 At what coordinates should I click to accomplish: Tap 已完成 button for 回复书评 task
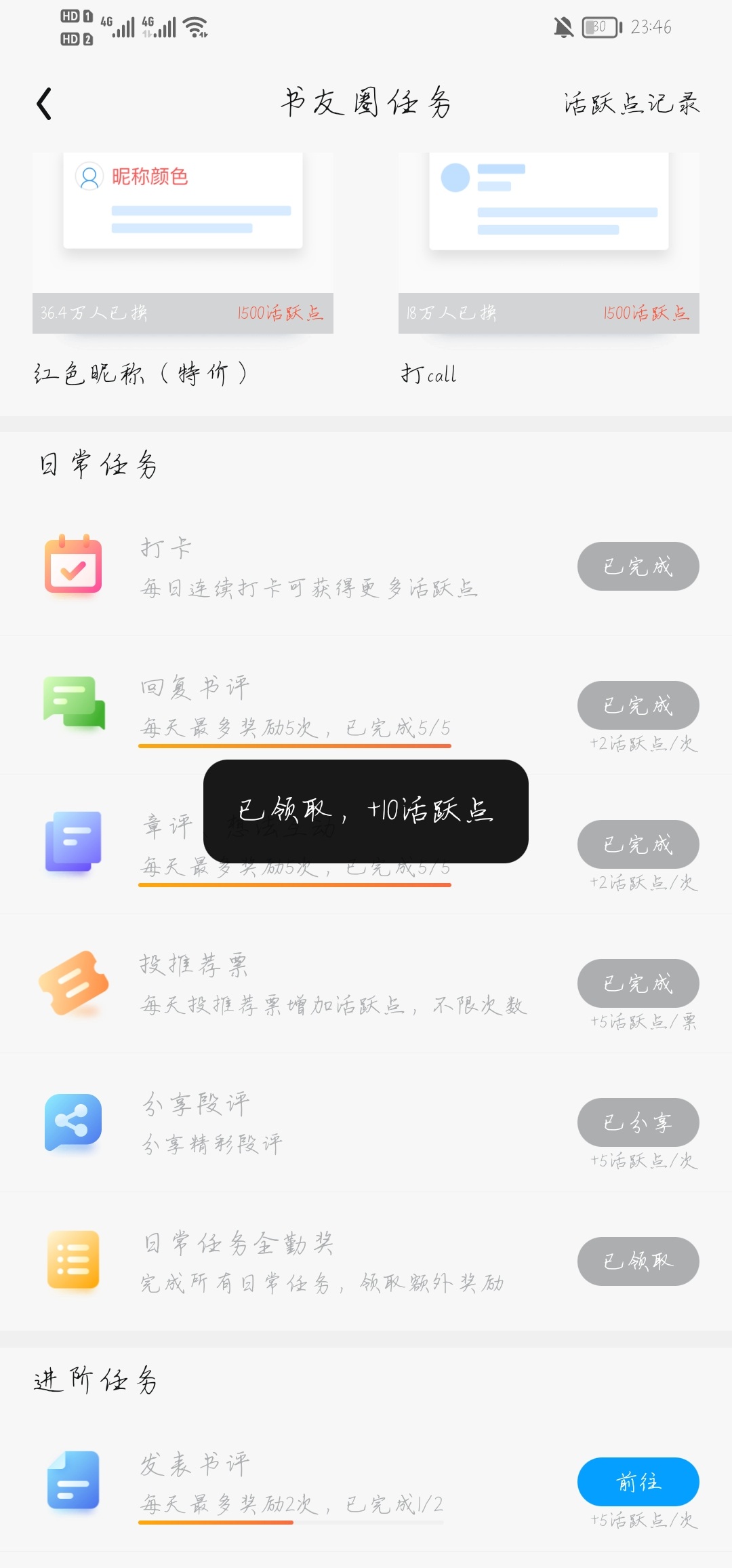[638, 705]
